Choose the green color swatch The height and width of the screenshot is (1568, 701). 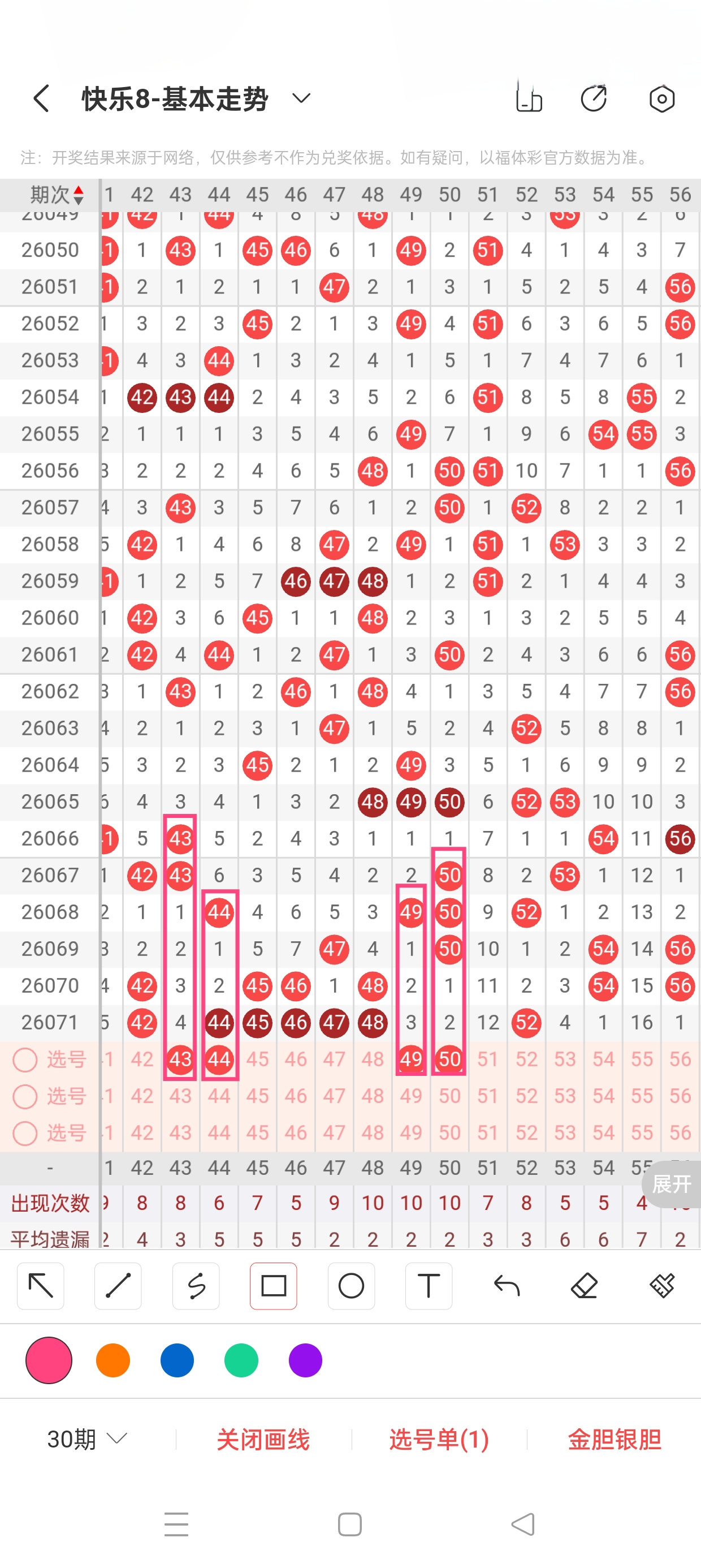(241, 1360)
